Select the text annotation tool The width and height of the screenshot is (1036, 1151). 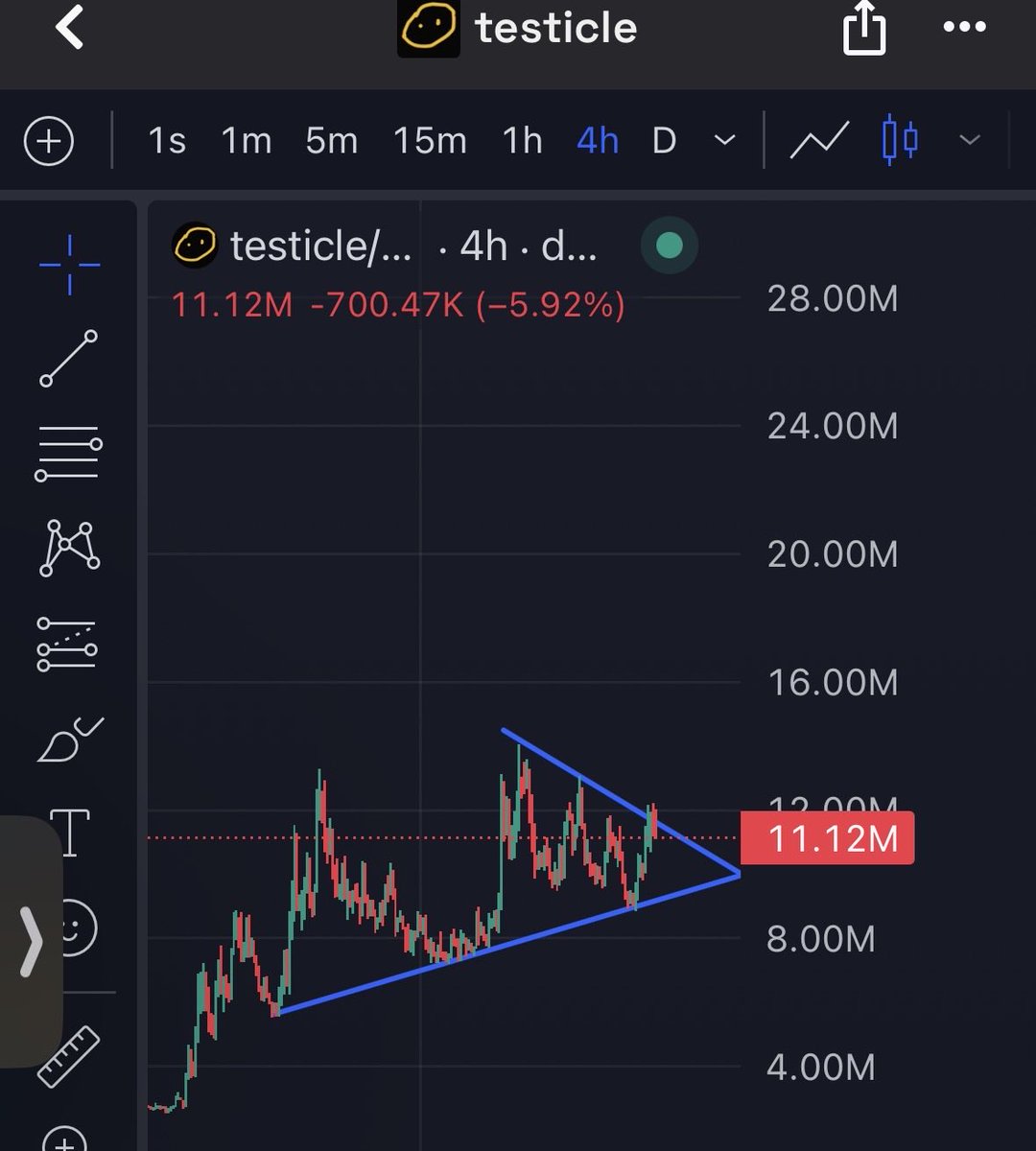tap(69, 832)
